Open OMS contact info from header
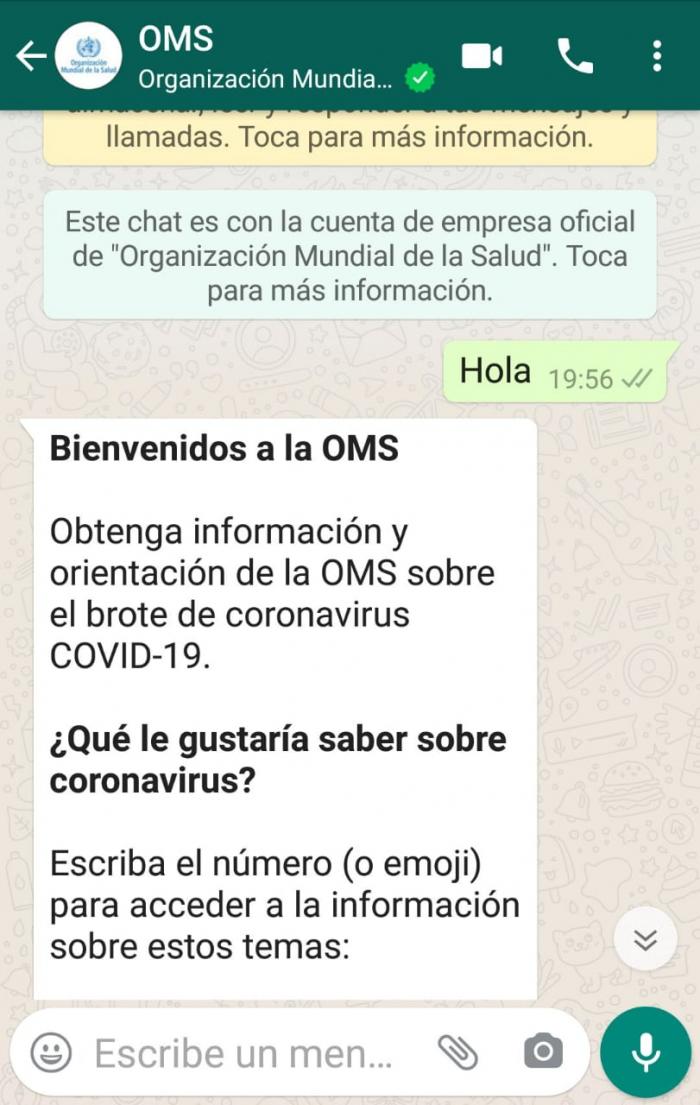The image size is (700, 1105). click(x=265, y=57)
